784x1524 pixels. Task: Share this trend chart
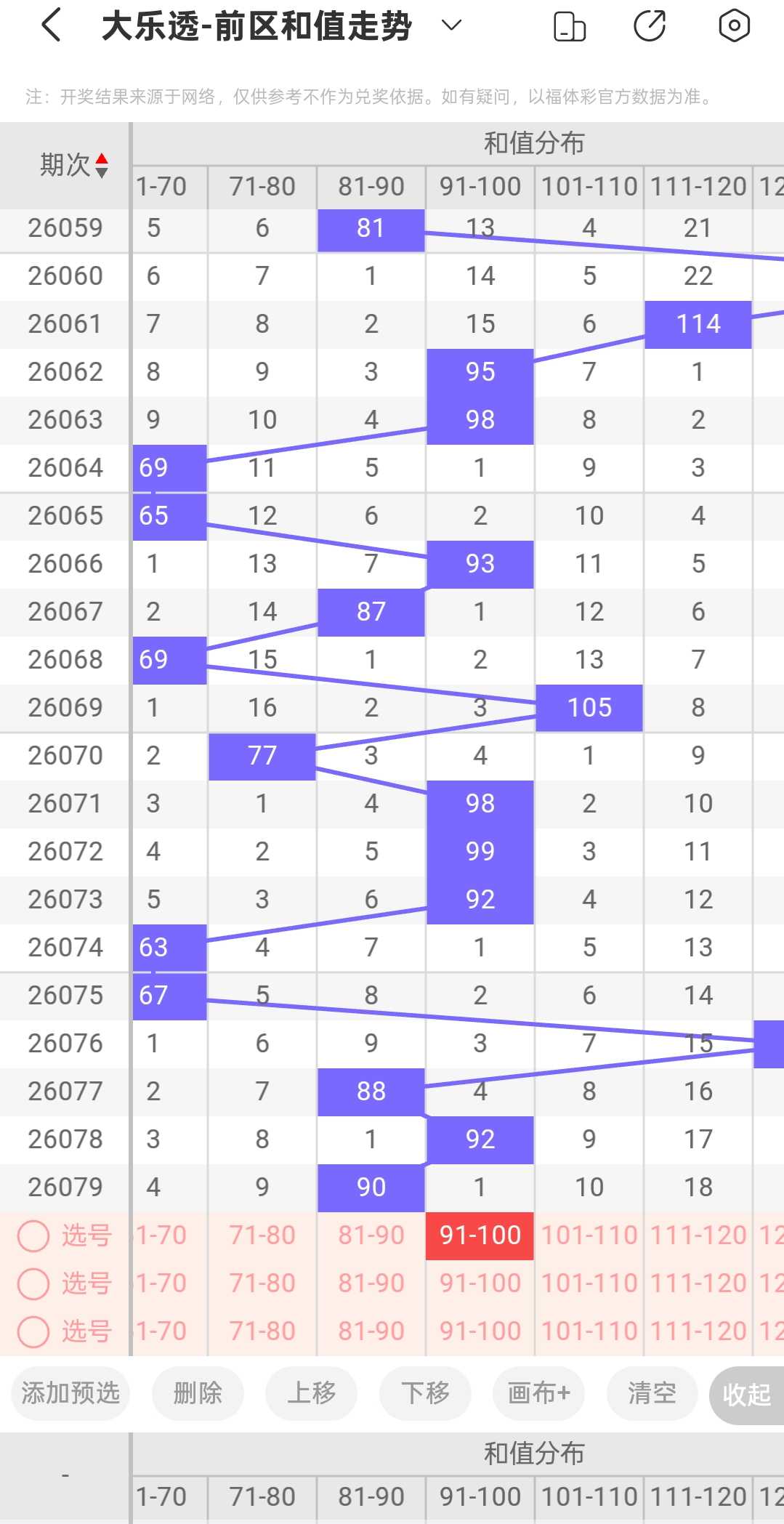point(650,26)
